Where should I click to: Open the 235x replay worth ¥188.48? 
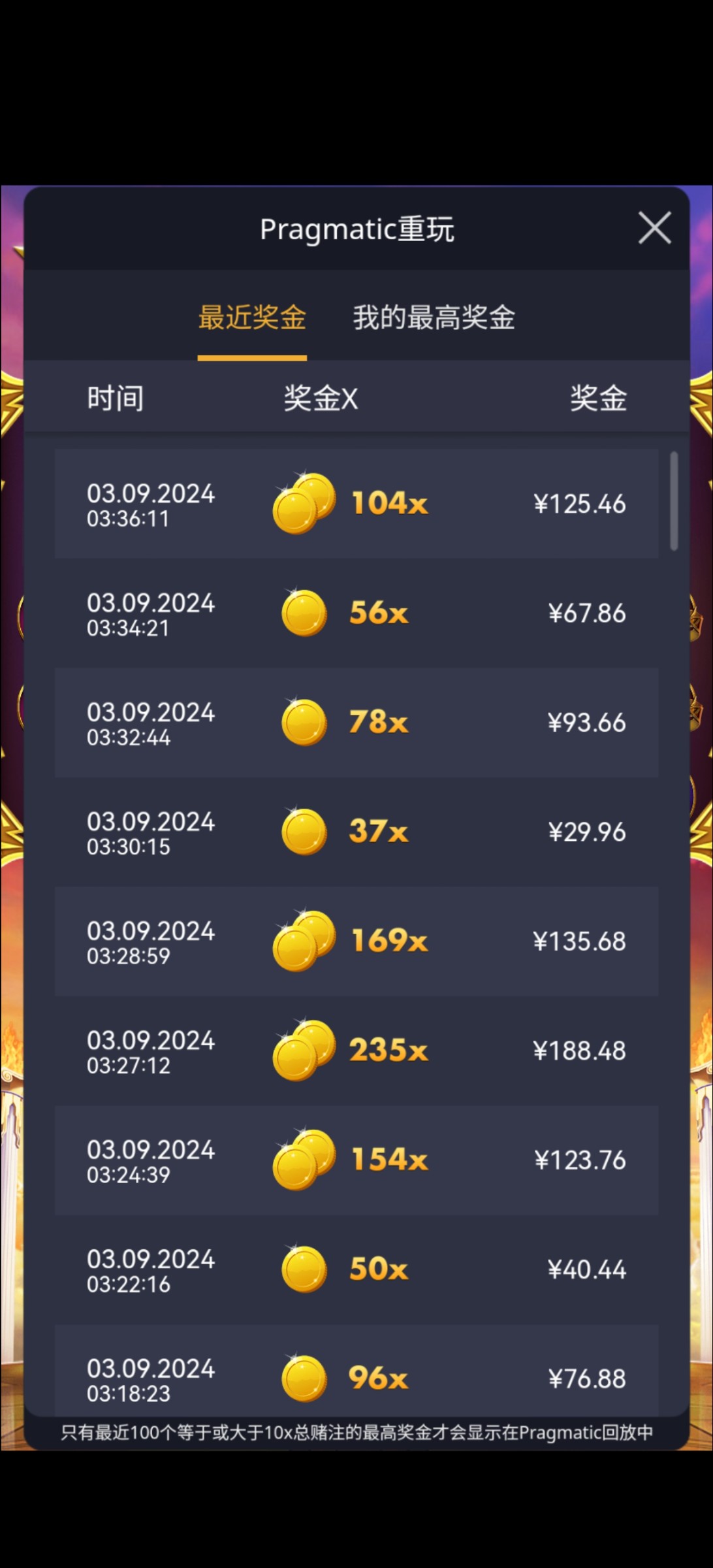(x=356, y=1050)
